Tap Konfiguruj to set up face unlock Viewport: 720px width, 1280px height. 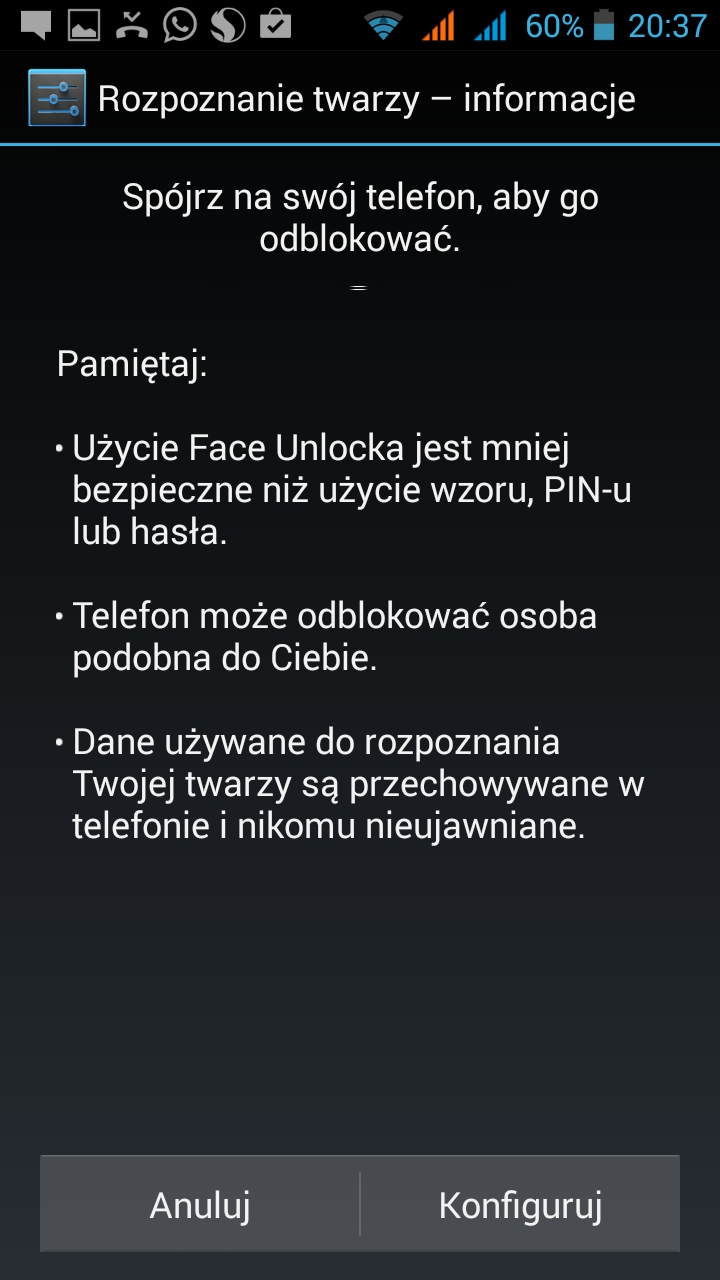pyautogui.click(x=520, y=1205)
